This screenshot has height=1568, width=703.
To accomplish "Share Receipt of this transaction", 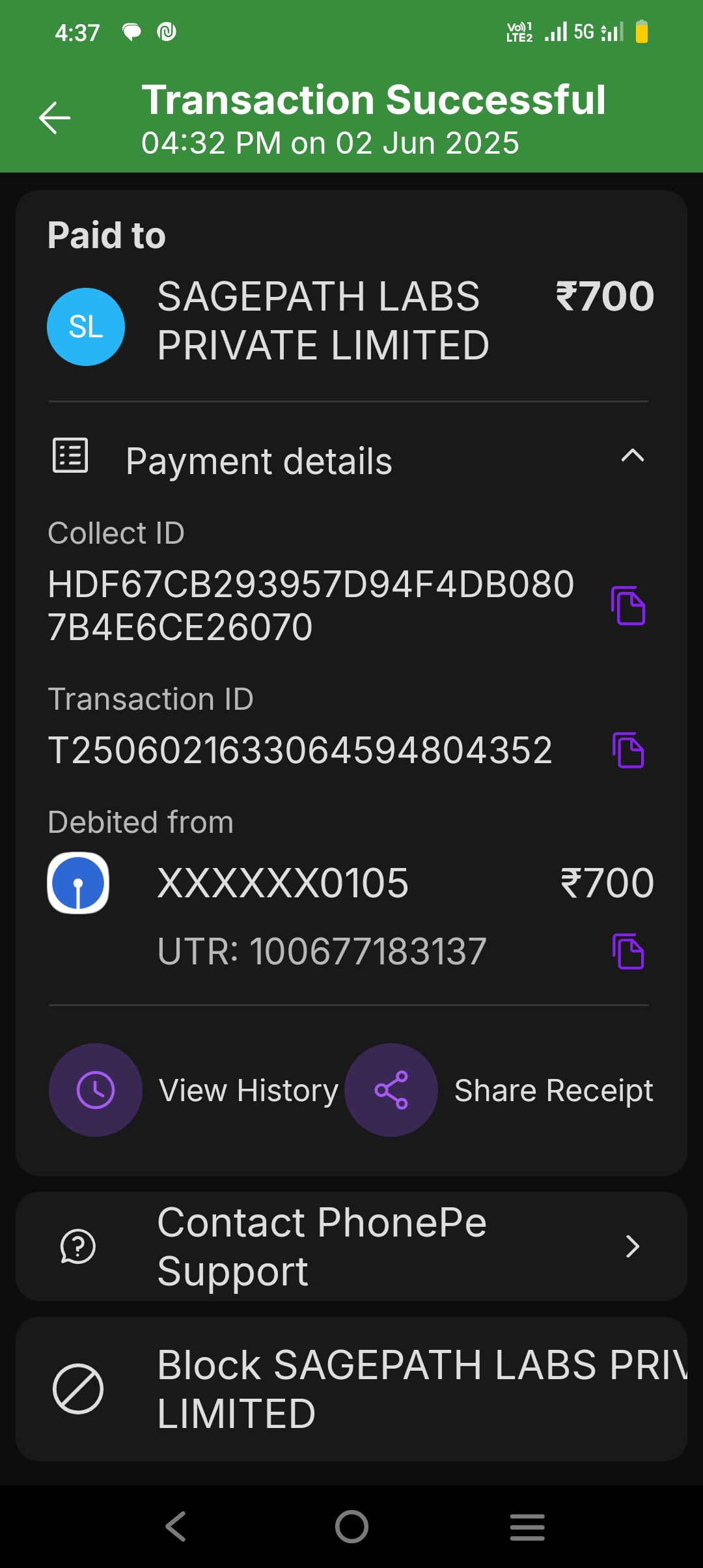I will click(391, 1090).
